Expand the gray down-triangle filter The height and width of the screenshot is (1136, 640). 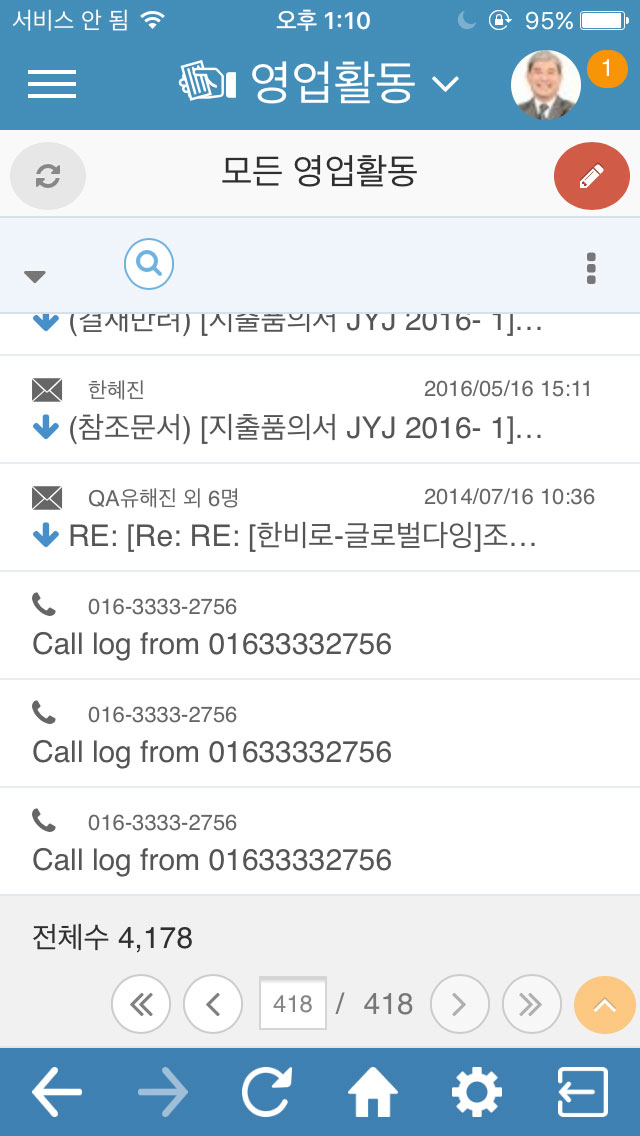click(x=35, y=276)
